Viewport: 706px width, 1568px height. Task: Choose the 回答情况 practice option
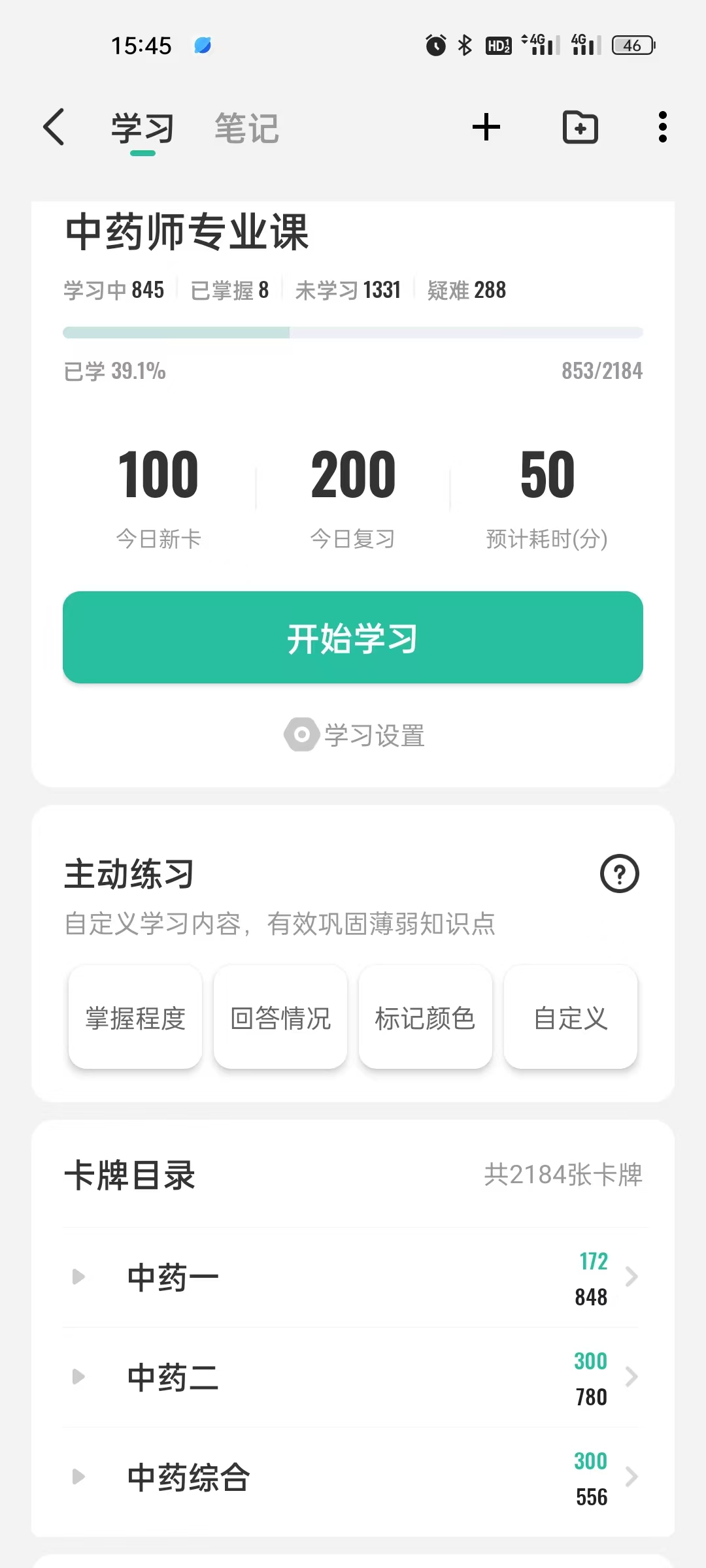click(x=280, y=1017)
